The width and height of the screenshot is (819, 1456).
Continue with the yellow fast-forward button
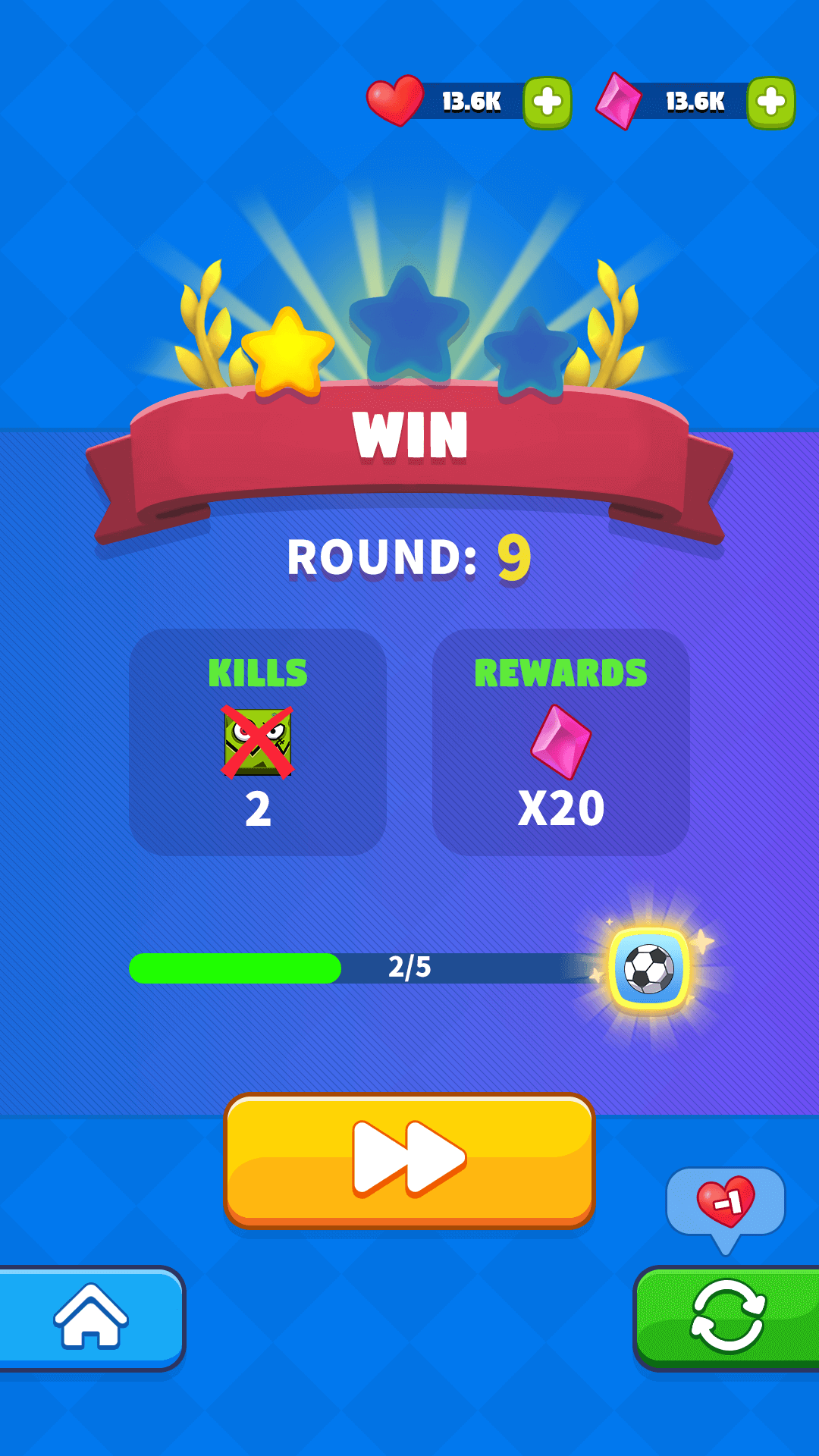pos(409,1159)
